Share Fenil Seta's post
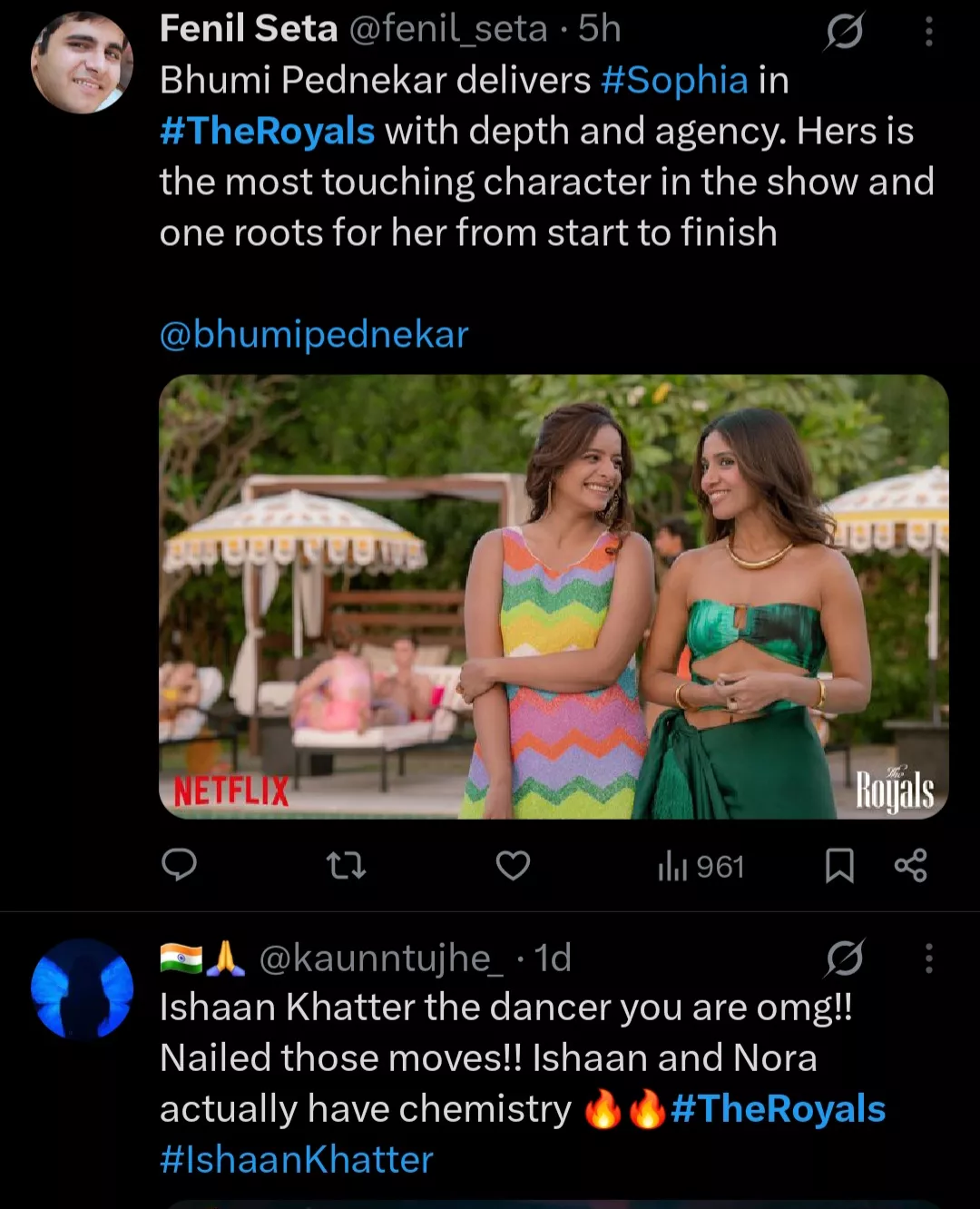Screen dimensions: 980x1209 coord(910,866)
